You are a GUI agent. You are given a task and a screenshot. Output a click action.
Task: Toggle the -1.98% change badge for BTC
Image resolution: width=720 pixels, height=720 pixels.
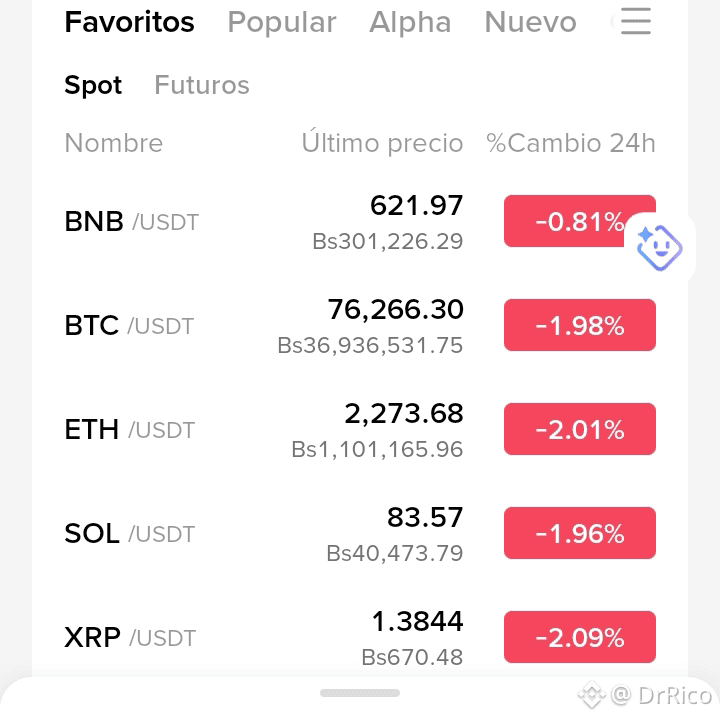579,325
